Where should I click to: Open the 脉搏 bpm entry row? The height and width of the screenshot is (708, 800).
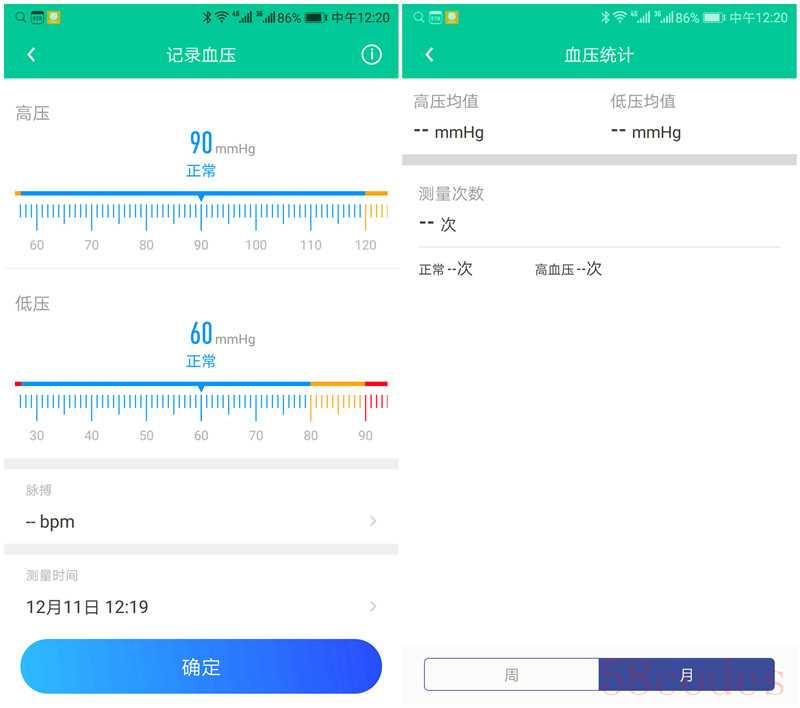201,521
